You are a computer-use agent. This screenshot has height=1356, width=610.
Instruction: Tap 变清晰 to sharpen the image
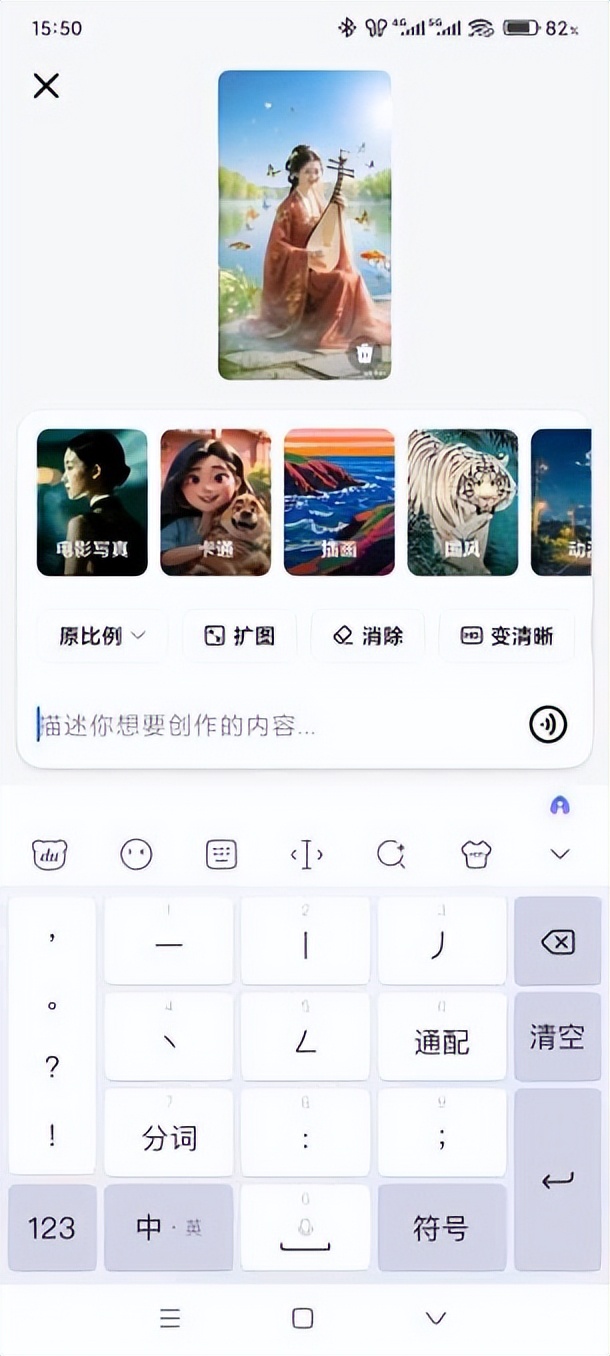click(506, 636)
